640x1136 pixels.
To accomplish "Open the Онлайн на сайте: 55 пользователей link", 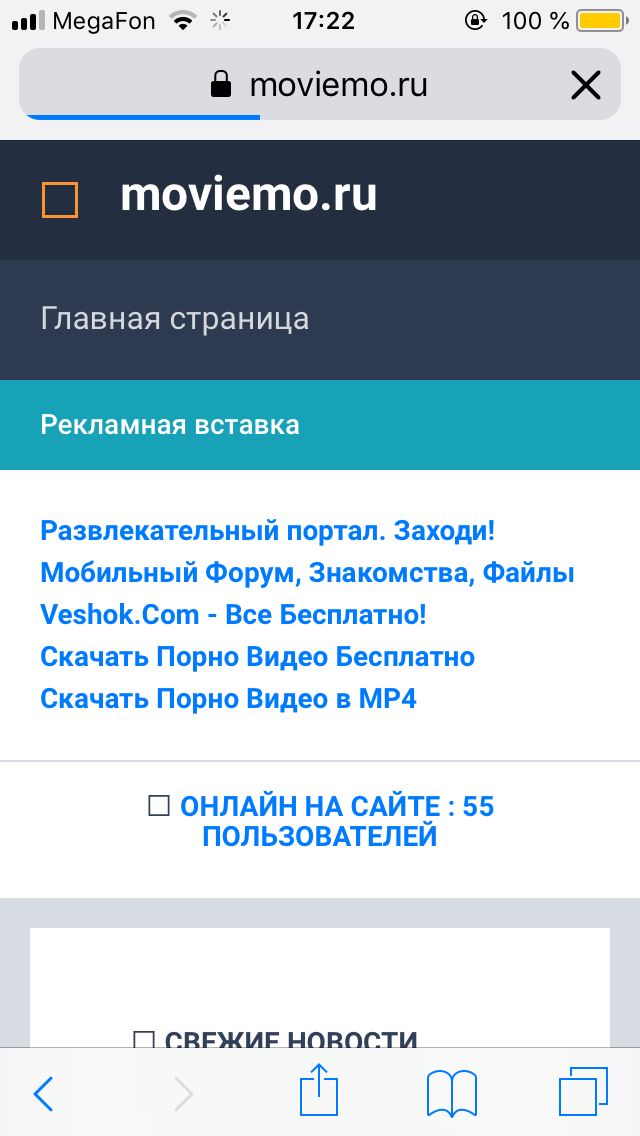I will click(322, 821).
